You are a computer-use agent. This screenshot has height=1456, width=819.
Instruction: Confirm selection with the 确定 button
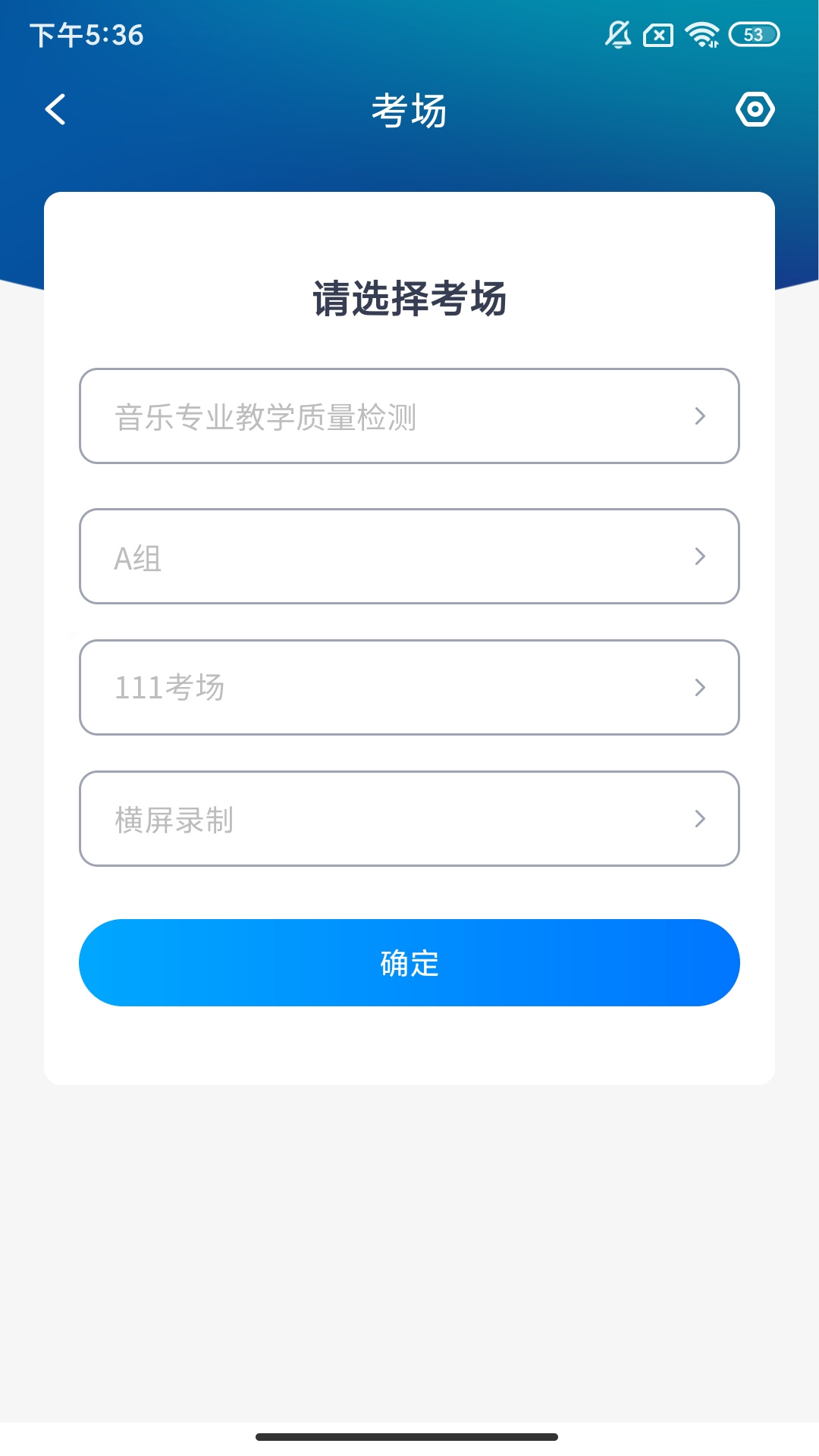(x=409, y=963)
